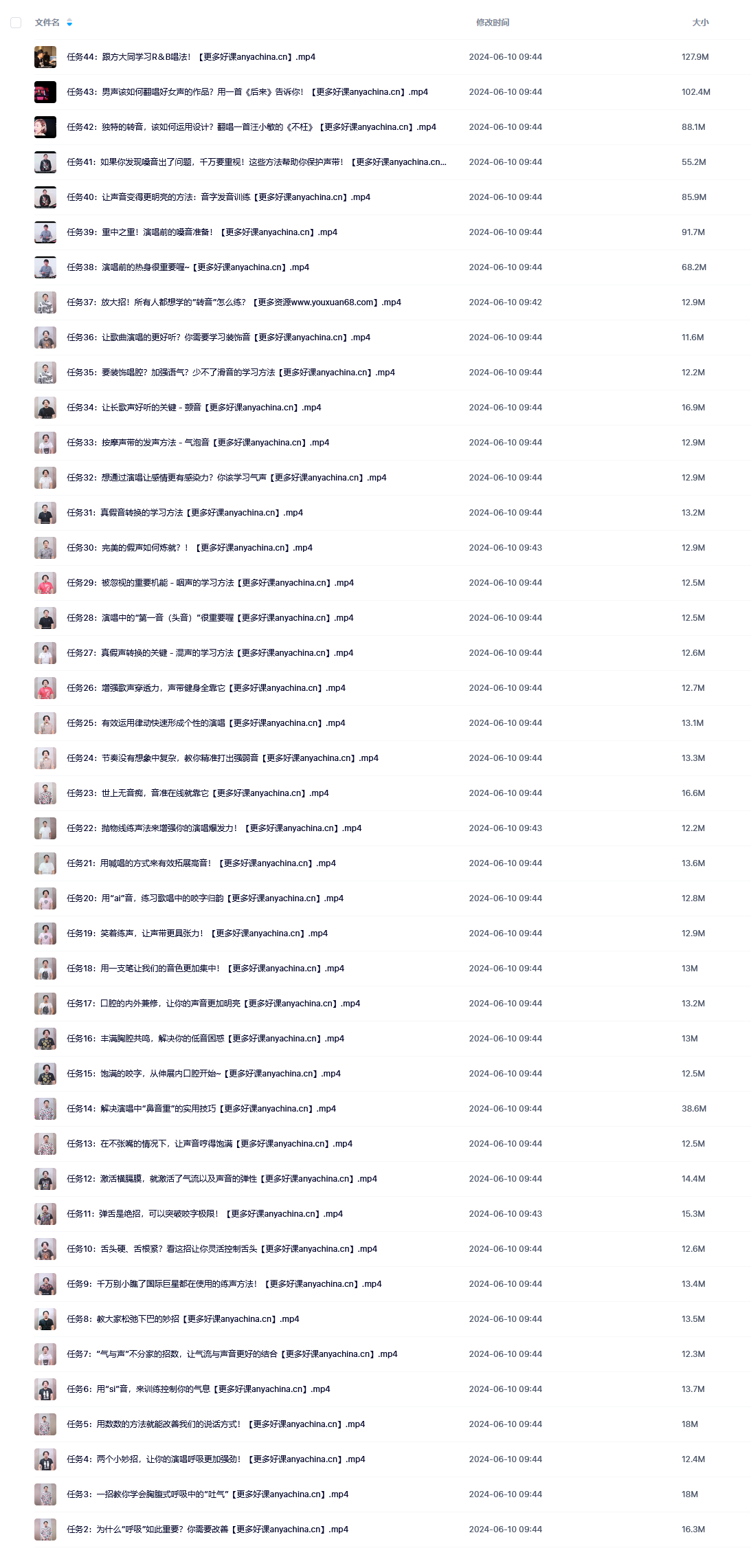Open file 任务8 教大家松弛下巴的妙招
The image size is (751, 1568).
pyautogui.click(x=183, y=1319)
